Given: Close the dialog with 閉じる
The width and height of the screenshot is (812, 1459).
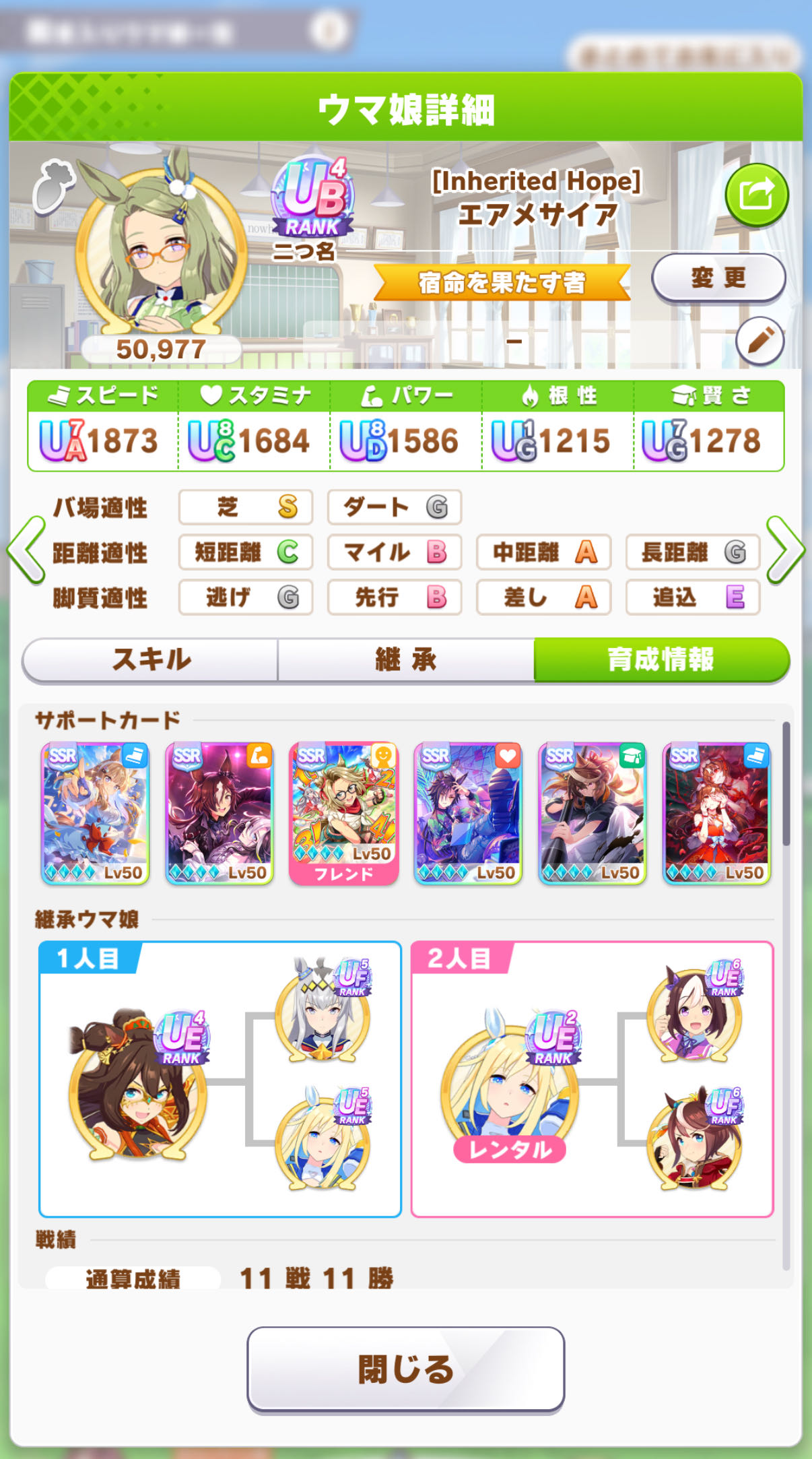Looking at the screenshot, I should tap(406, 1369).
